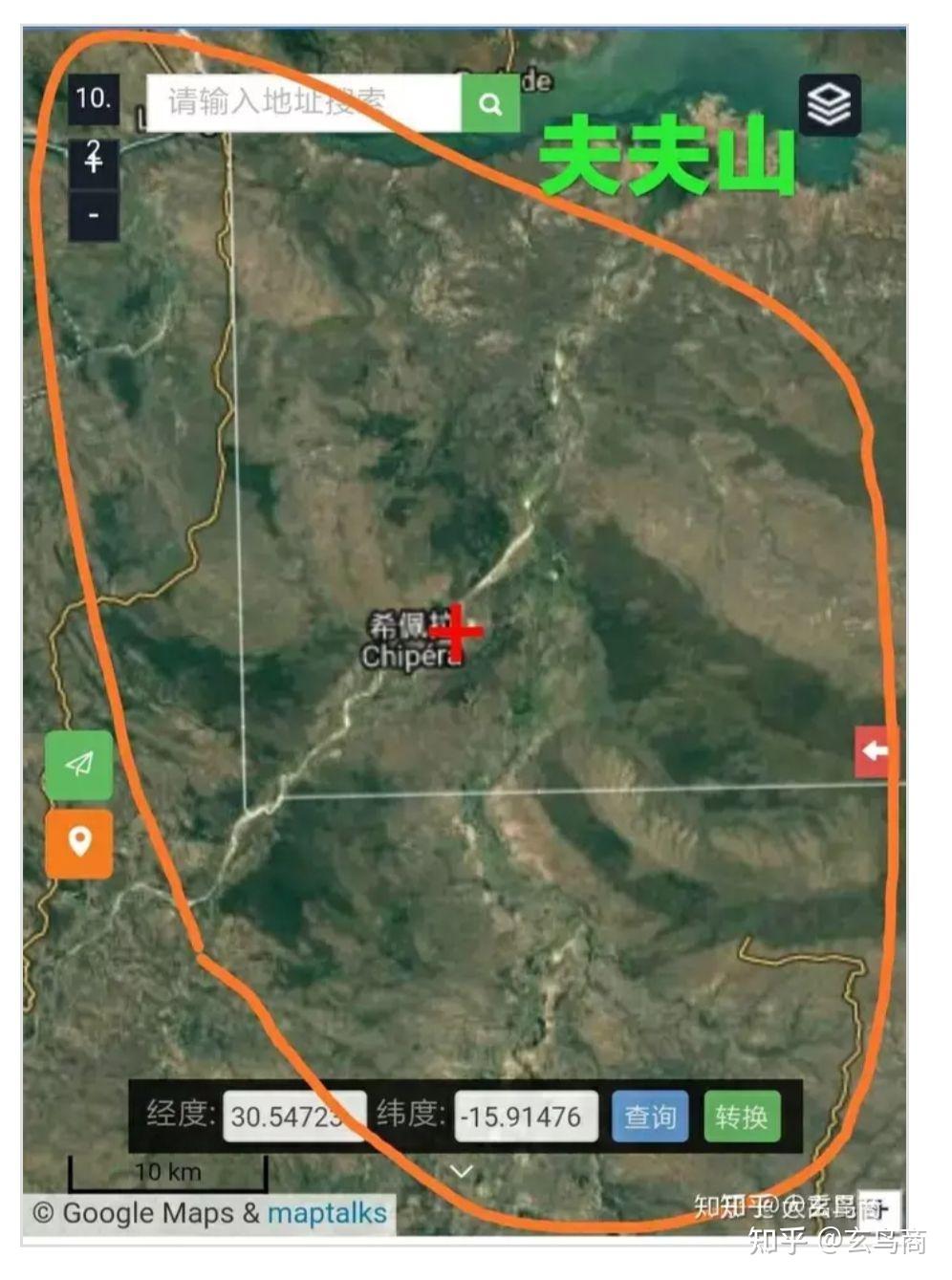Open the maptalks attribution link
The image size is (952, 1280).
pos(327,1213)
